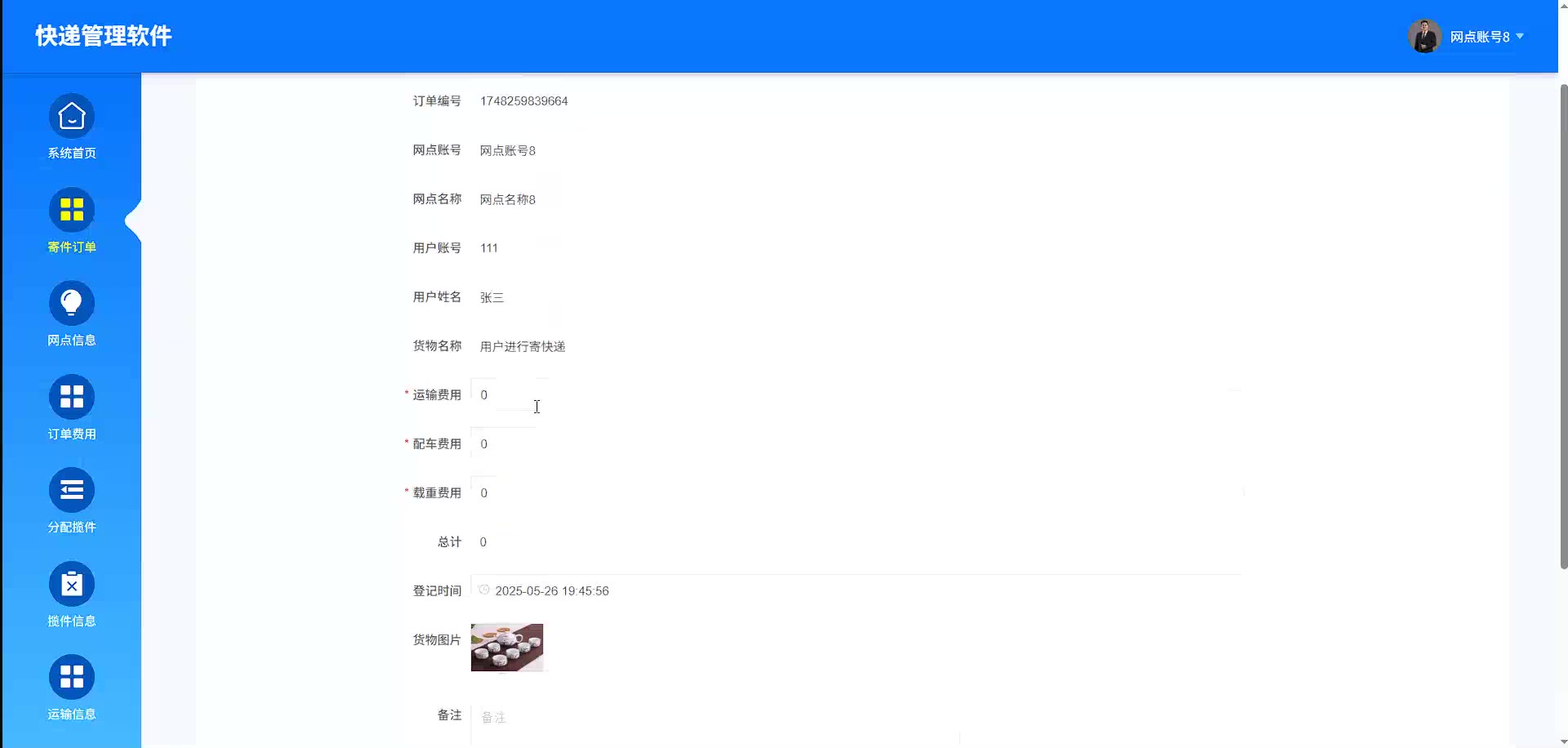Switch to 订单费用 section
This screenshot has height=748, width=1568.
coord(72,408)
